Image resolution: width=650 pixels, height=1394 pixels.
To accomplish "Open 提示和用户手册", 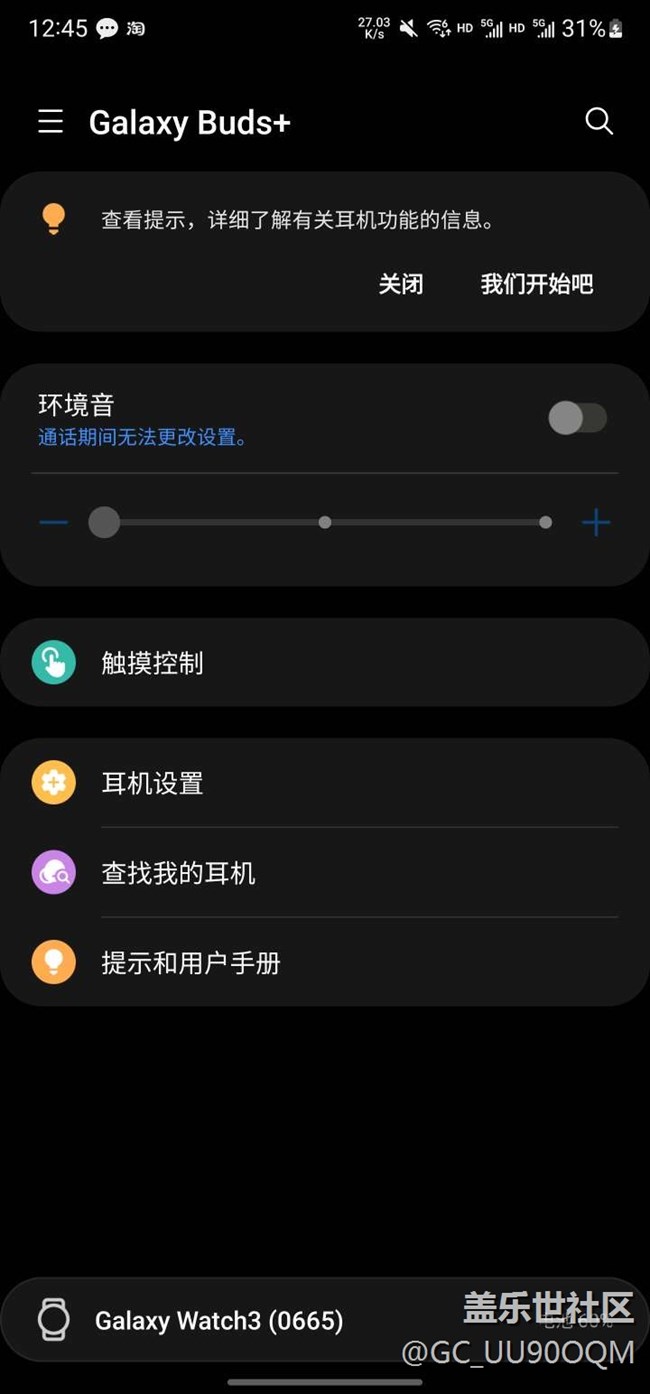I will coord(325,963).
